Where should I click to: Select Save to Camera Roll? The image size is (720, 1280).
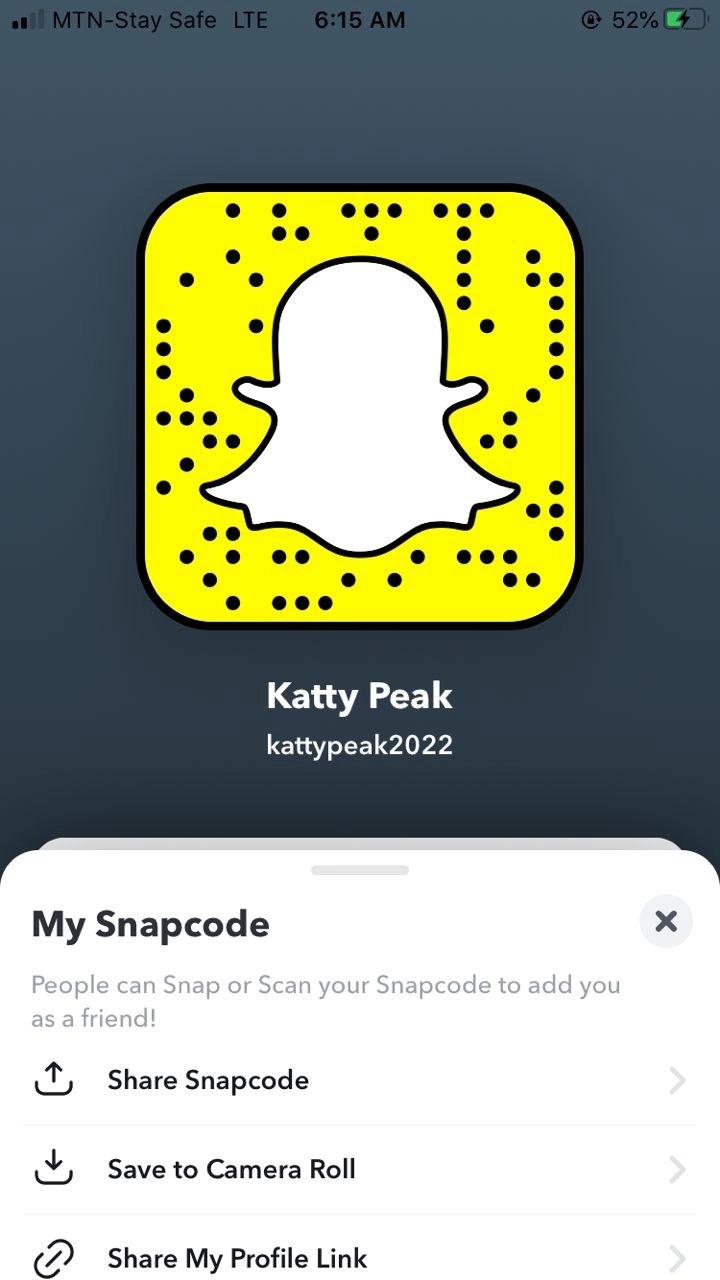(x=360, y=1169)
